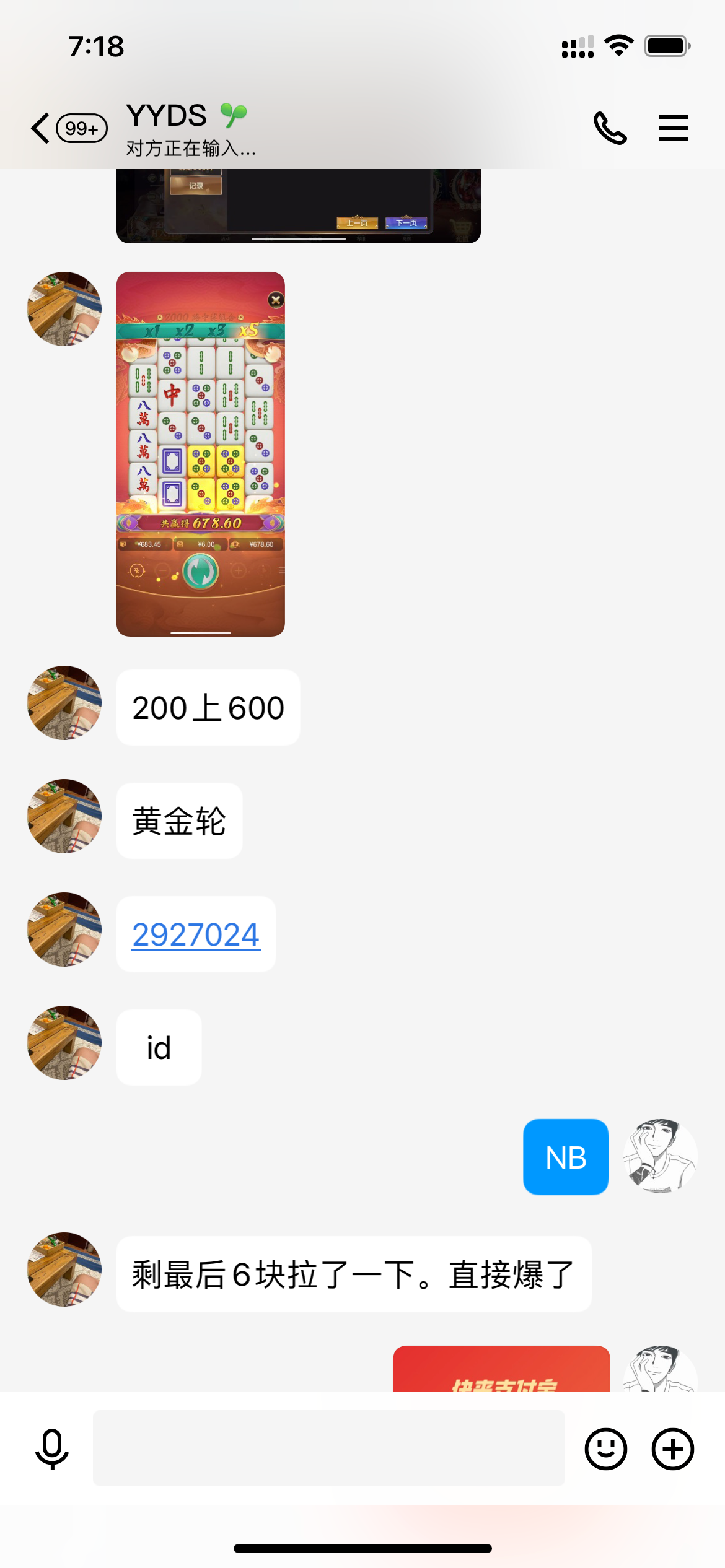Screen dimensions: 725x1568
Task: Switch to voice message input
Action: (52, 1449)
